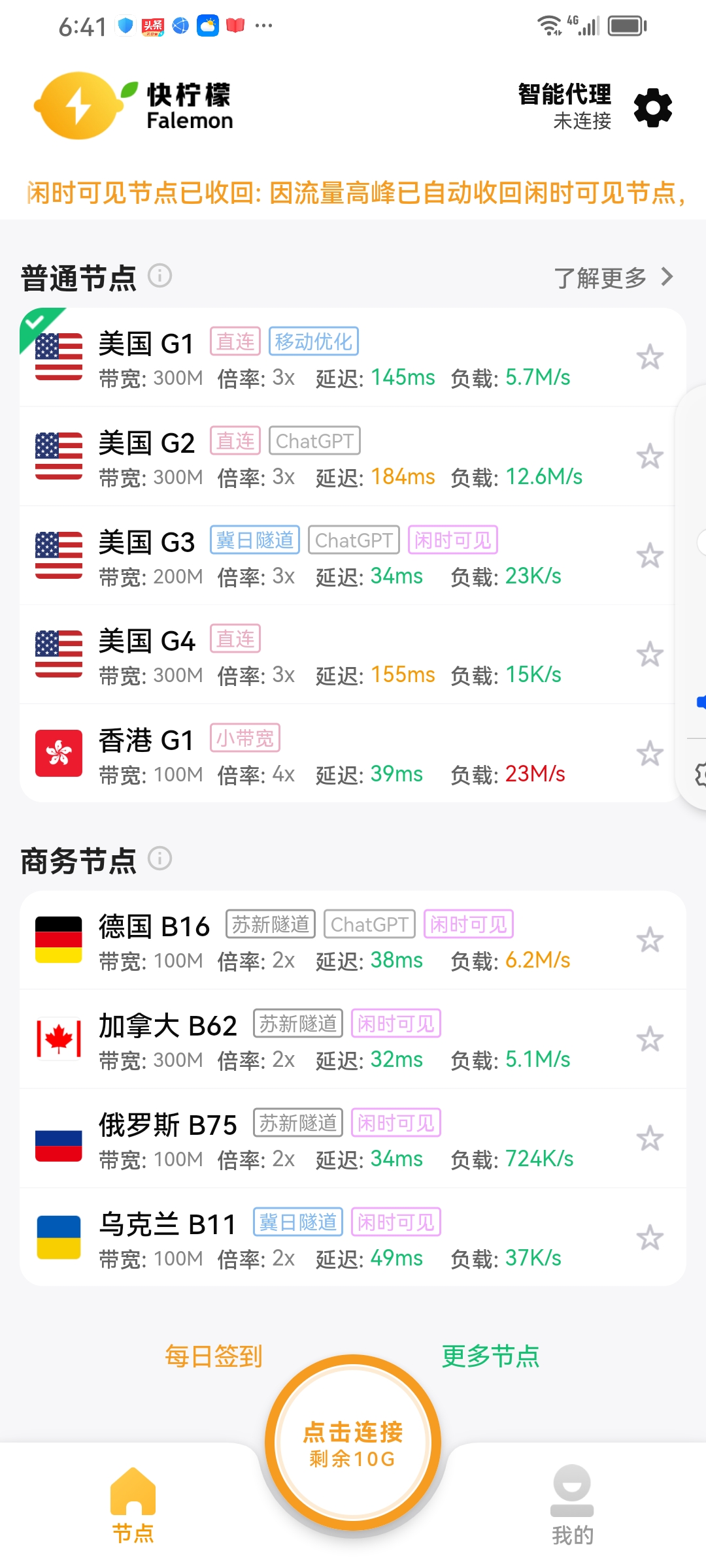Tap the 点击连接 connect button
The width and height of the screenshot is (706, 1568).
353,1443
